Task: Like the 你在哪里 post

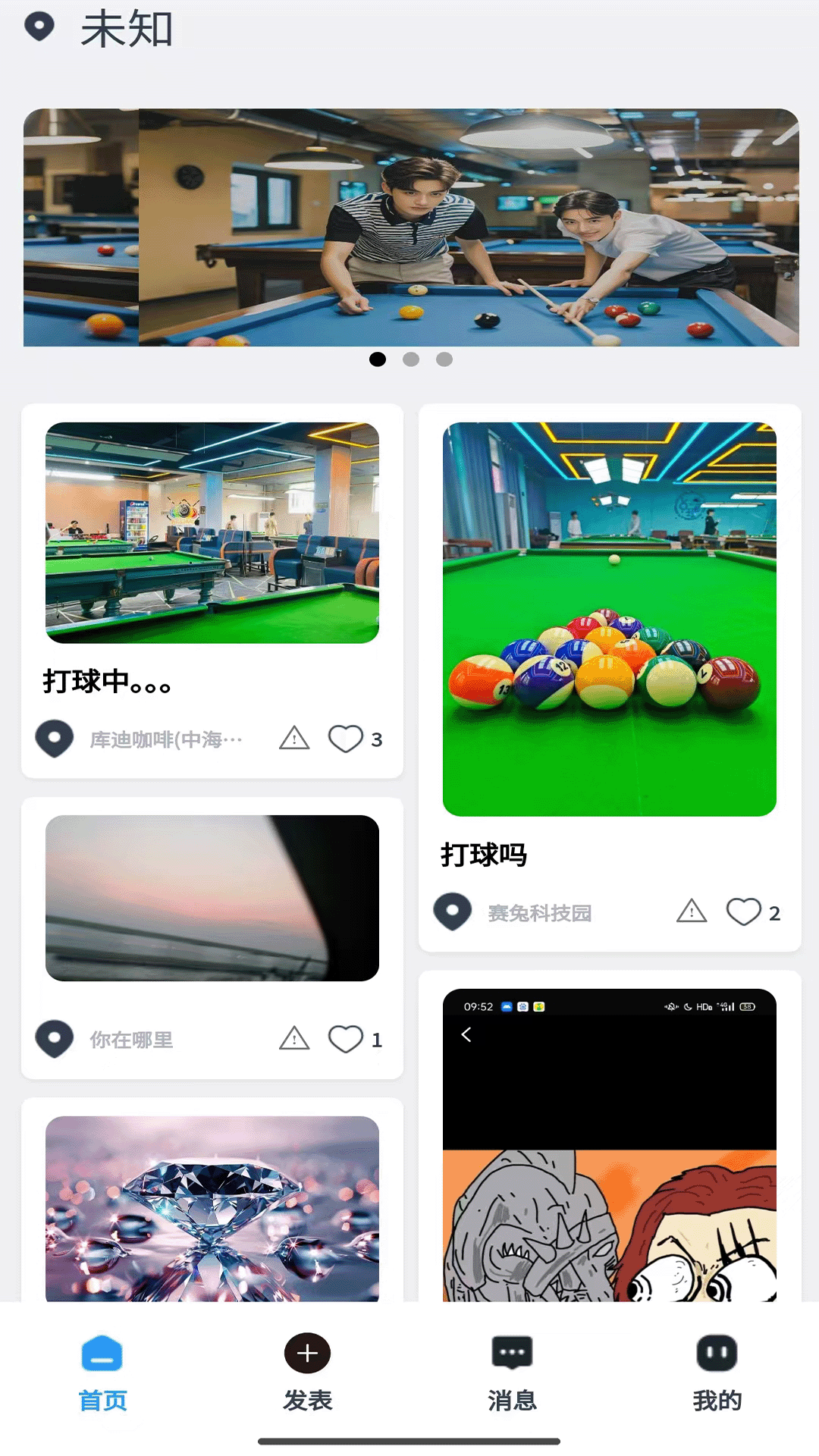Action: tap(346, 1039)
